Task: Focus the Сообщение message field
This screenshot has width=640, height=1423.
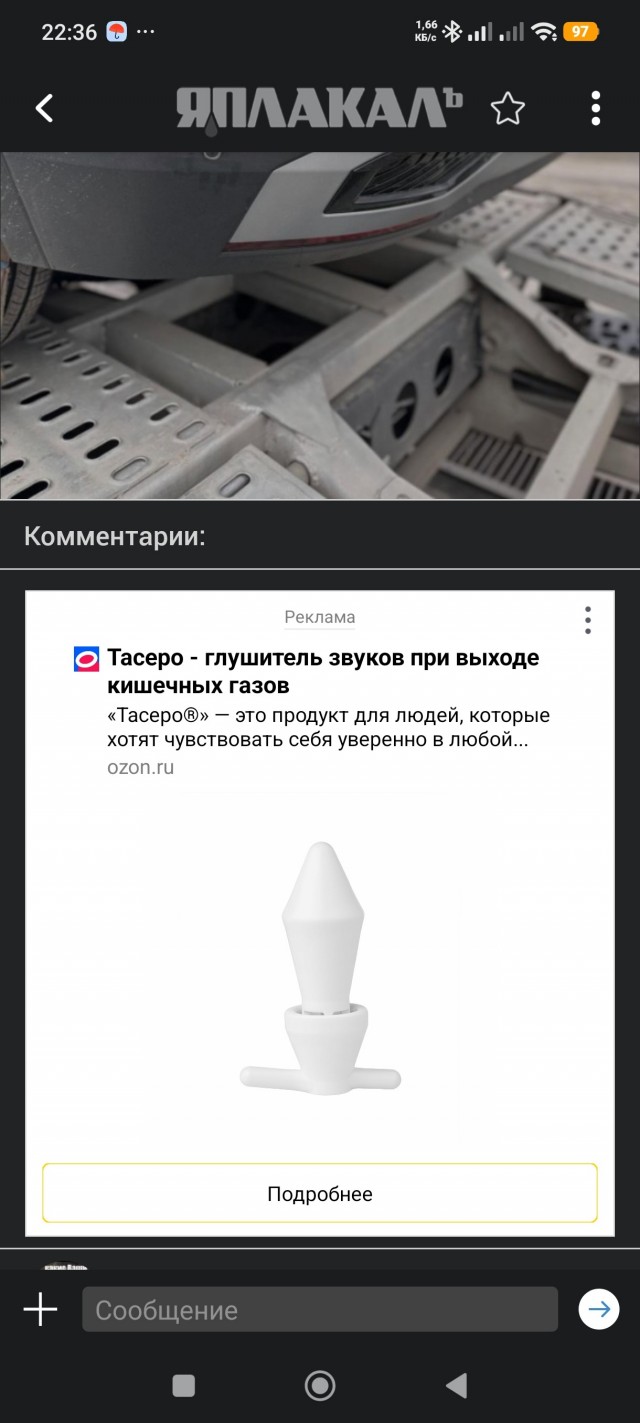Action: point(320,1309)
